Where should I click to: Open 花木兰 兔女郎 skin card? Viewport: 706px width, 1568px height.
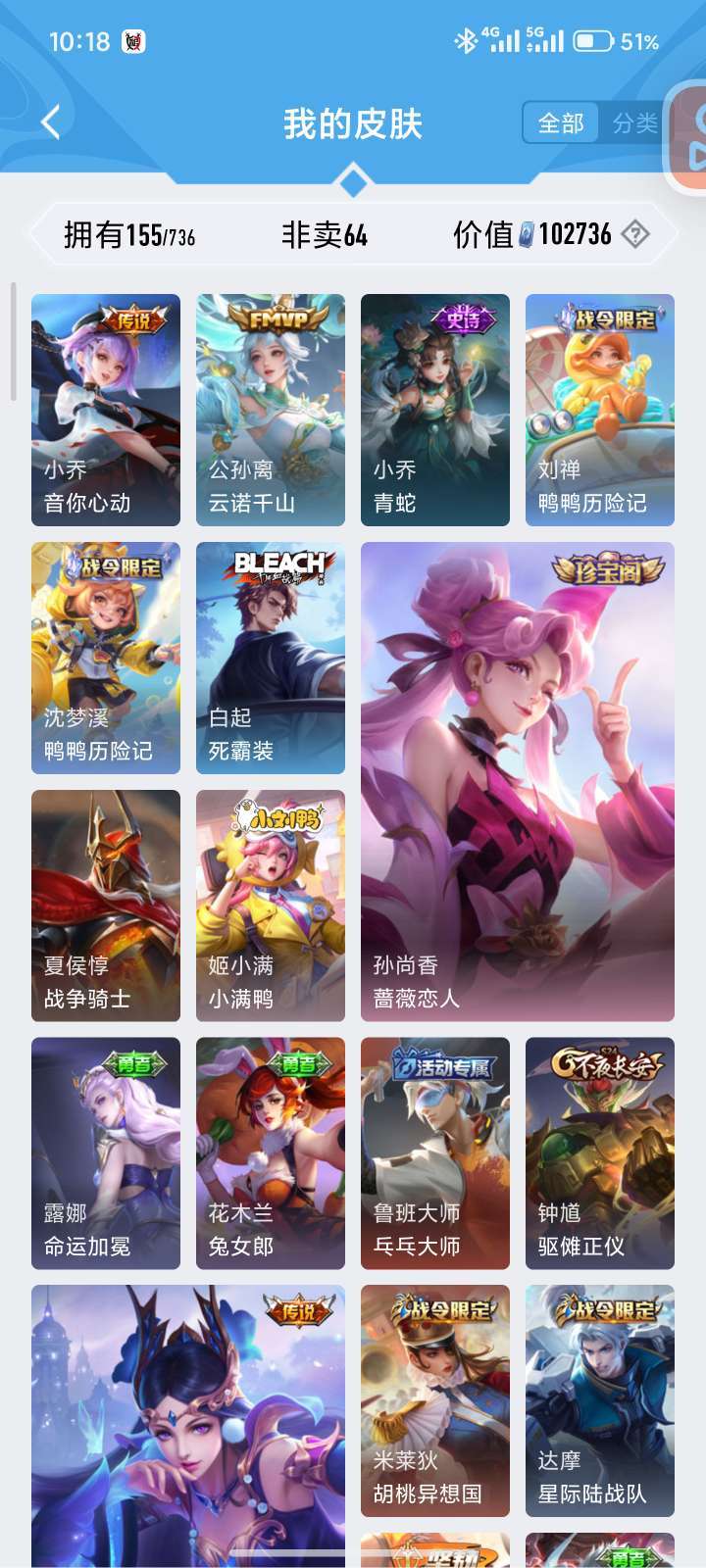click(x=271, y=1152)
